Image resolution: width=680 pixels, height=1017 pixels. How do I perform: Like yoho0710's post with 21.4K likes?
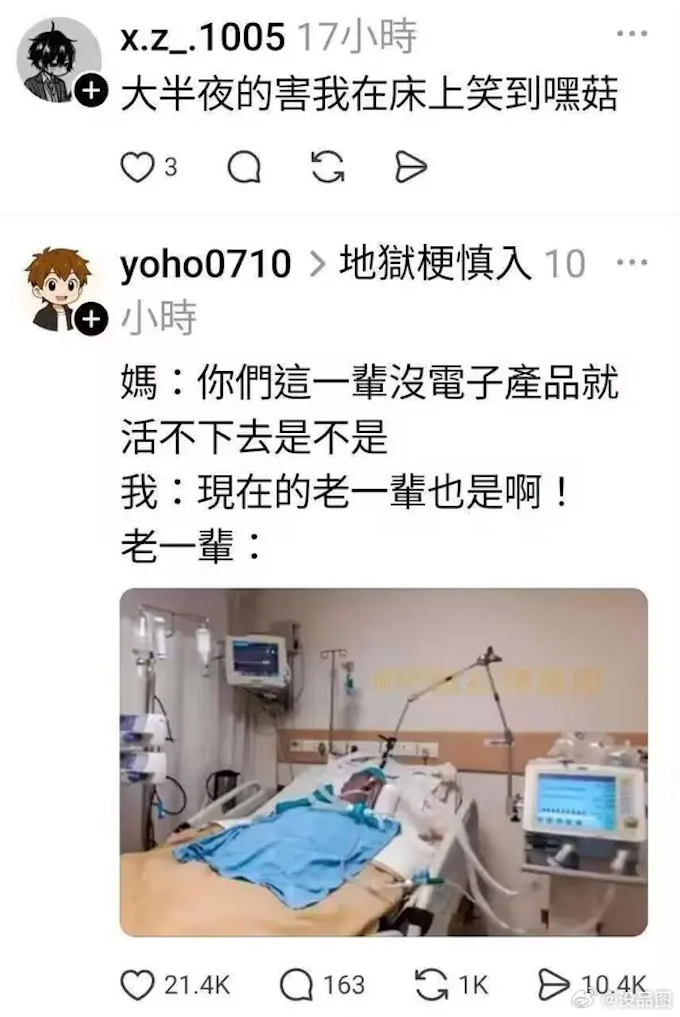pyautogui.click(x=138, y=985)
